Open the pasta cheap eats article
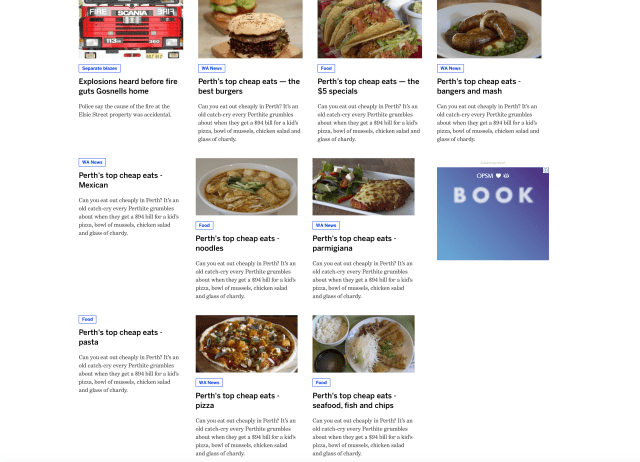Screen dimensions: 640x462 pyautogui.click(x=119, y=337)
